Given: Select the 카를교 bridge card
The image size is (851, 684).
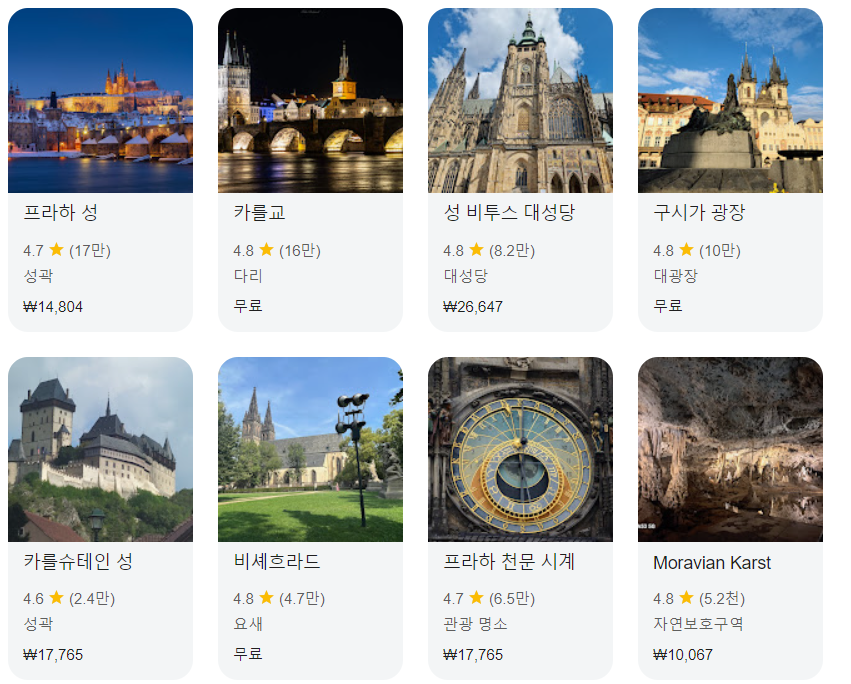Looking at the screenshot, I should point(310,170).
